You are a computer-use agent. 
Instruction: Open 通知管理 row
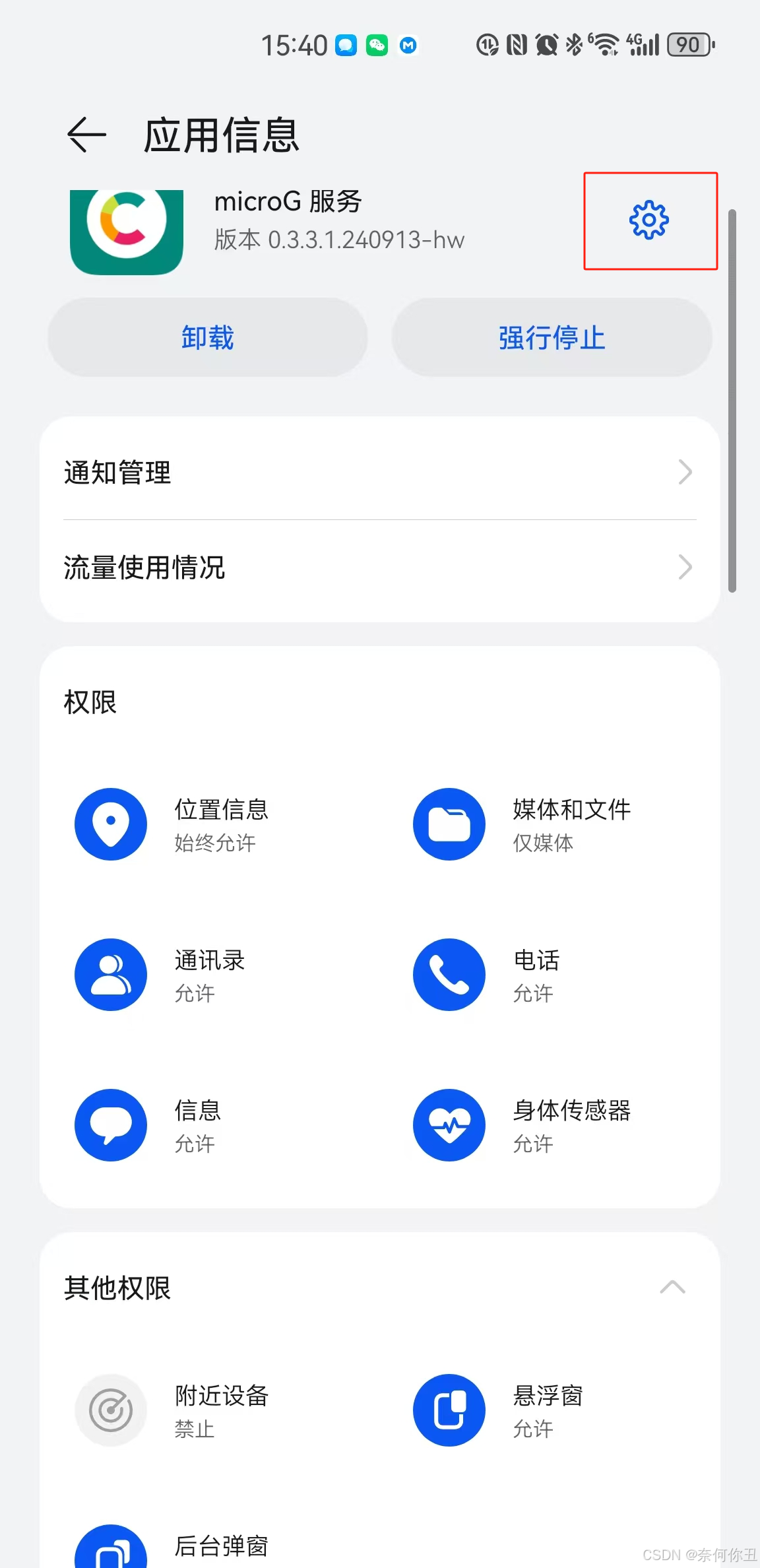tap(379, 473)
